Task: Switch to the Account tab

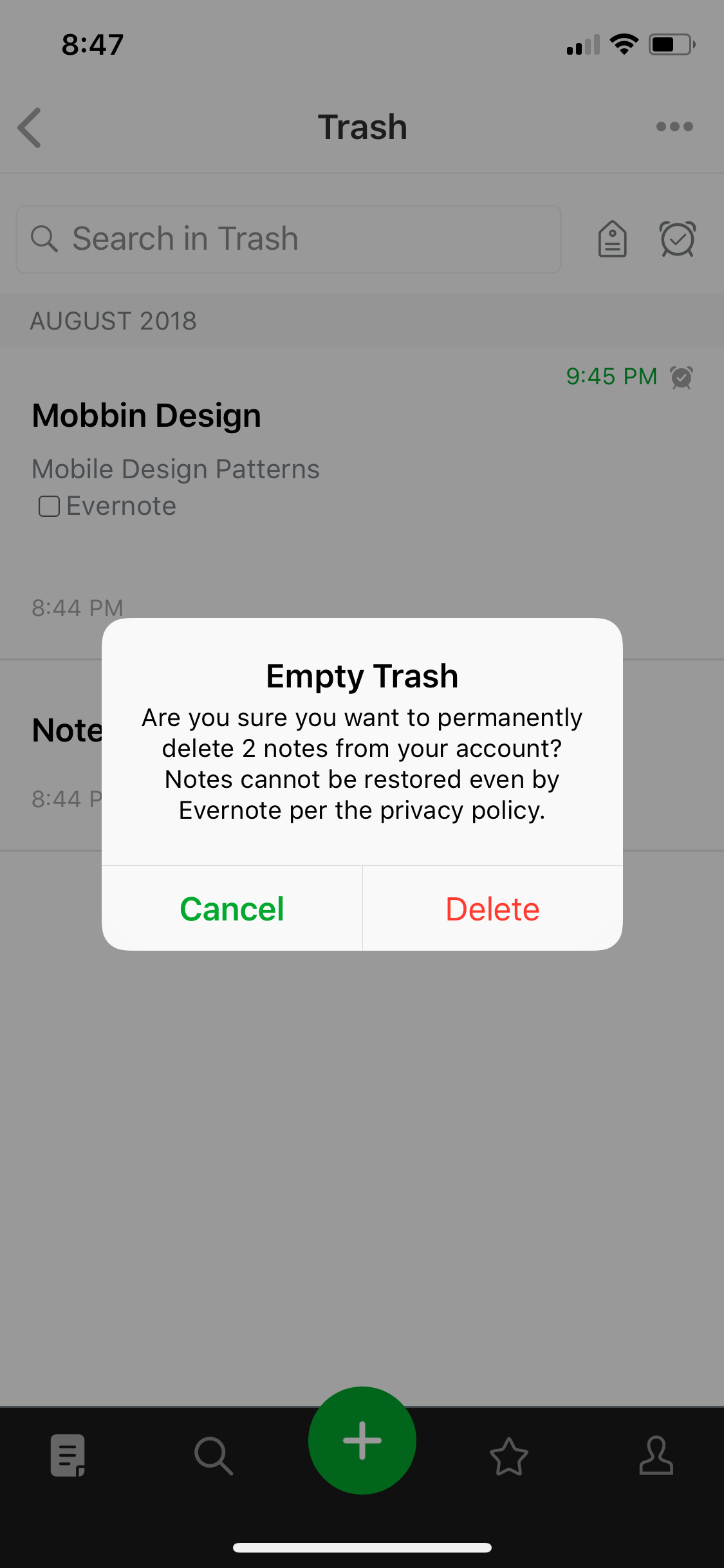Action: click(x=656, y=1455)
